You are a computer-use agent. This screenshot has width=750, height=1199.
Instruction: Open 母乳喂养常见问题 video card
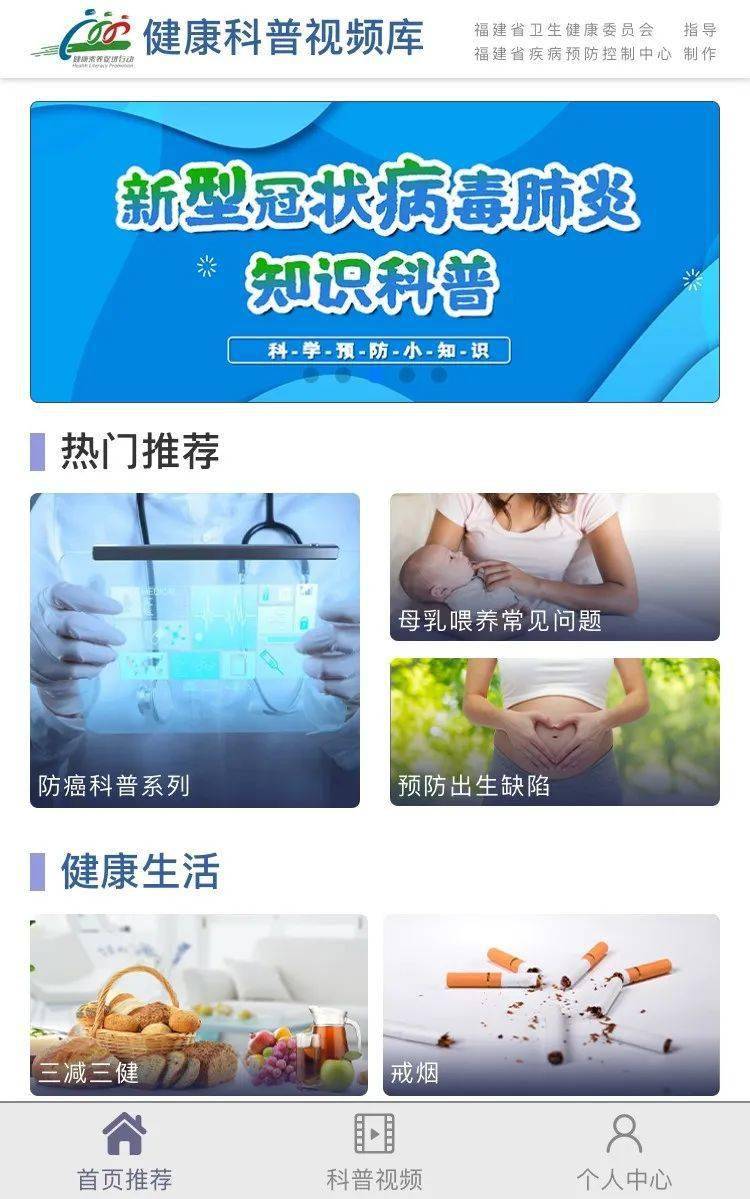(x=554, y=567)
